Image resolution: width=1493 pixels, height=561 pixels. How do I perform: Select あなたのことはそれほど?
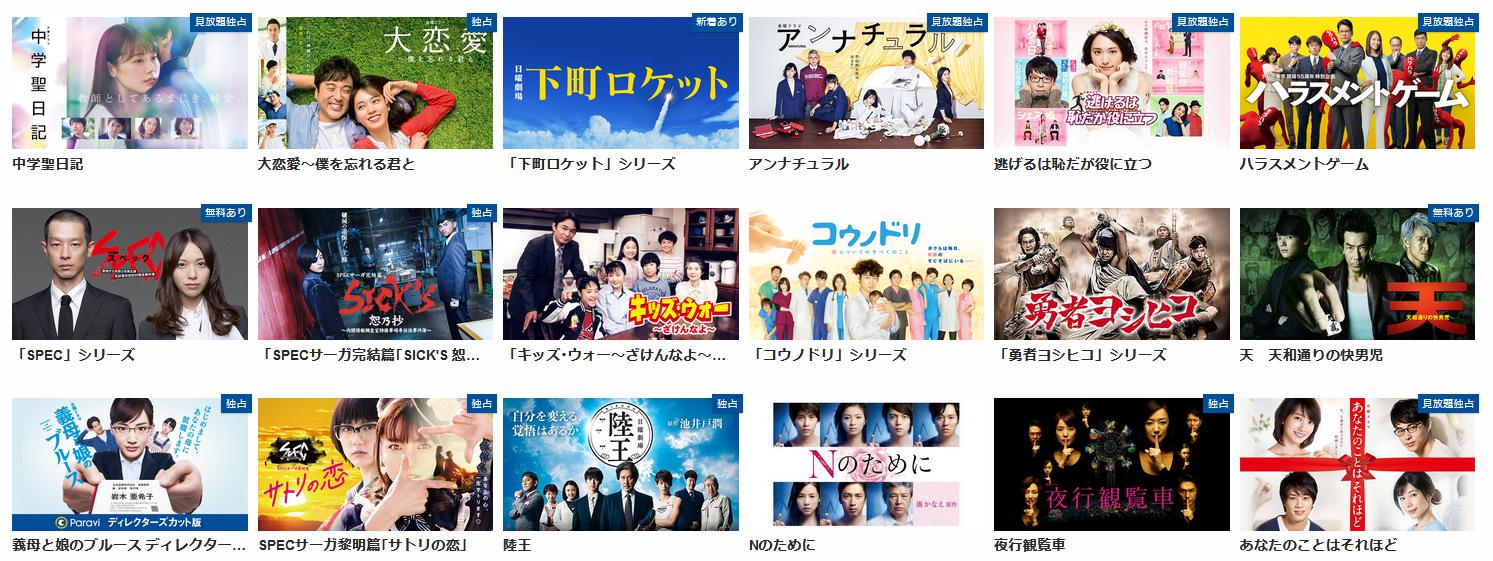click(1358, 464)
